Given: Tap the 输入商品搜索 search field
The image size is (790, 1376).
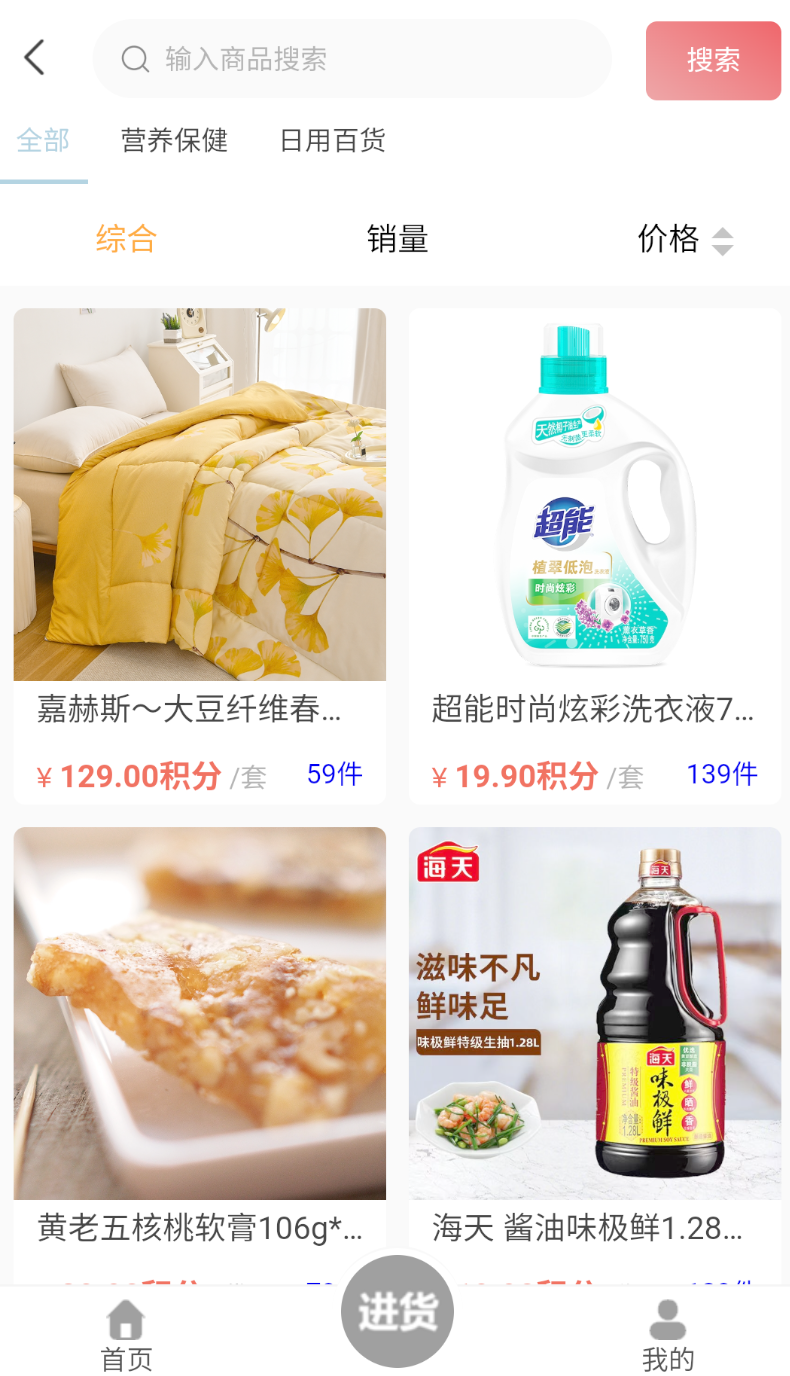Looking at the screenshot, I should pyautogui.click(x=352, y=59).
